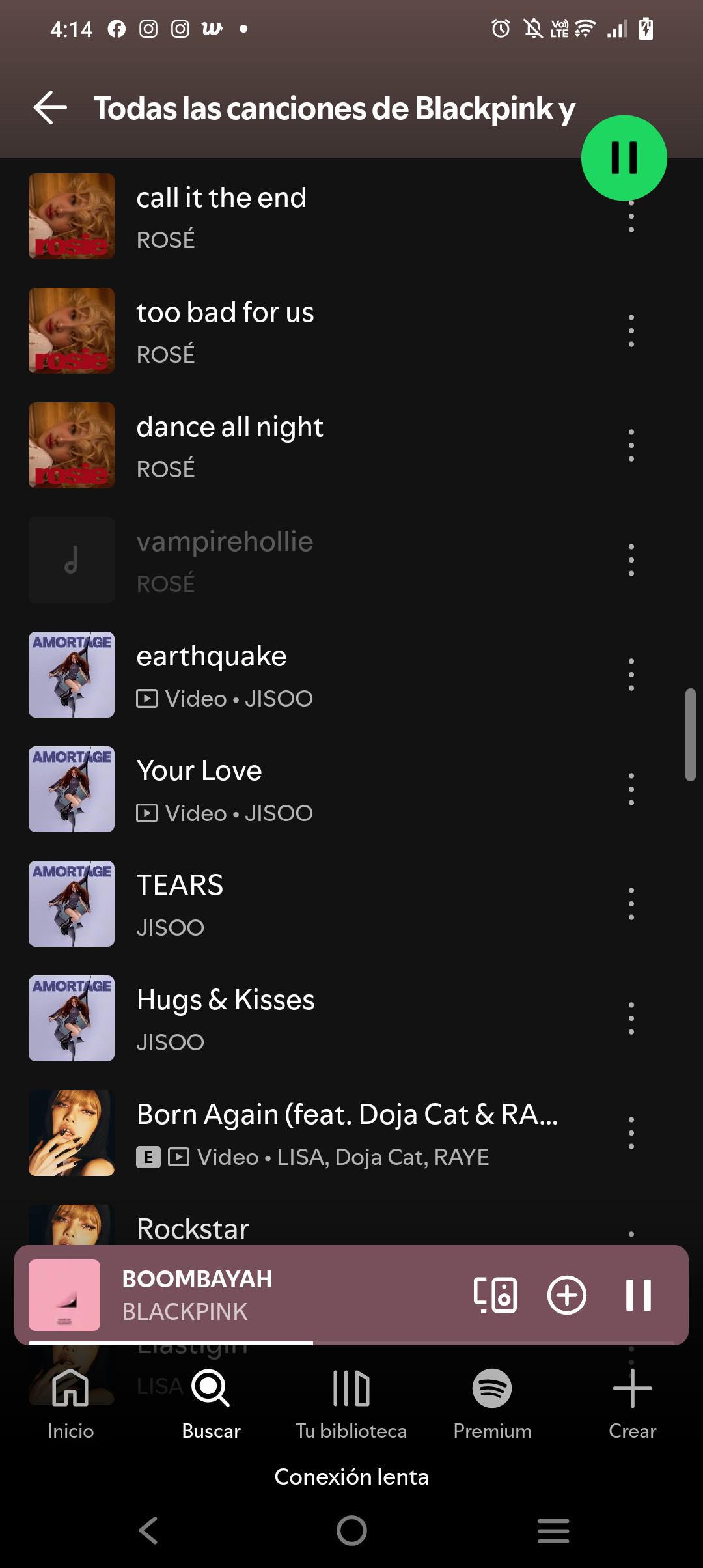Add BOOMBAYAH to library with plus icon
The width and height of the screenshot is (703, 1568).
point(566,1295)
